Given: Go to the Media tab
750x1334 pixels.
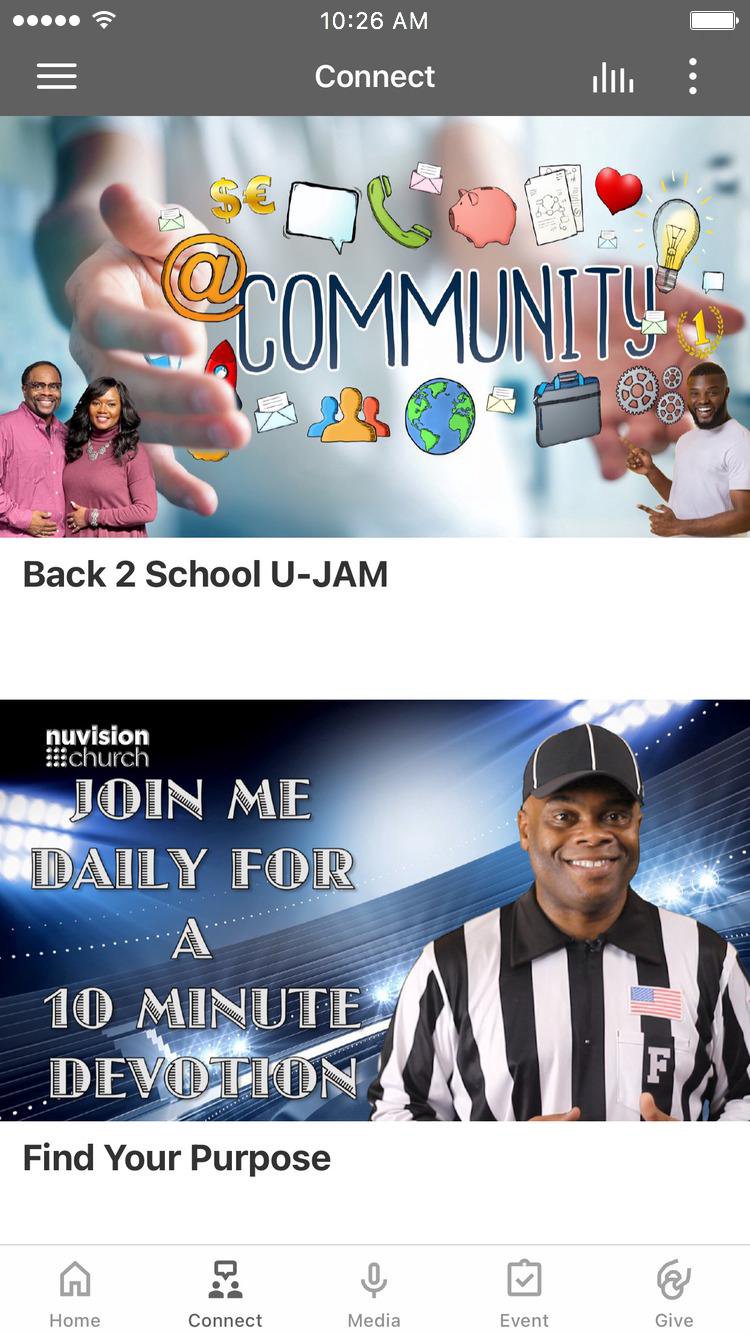Looking at the screenshot, I should [374, 1292].
